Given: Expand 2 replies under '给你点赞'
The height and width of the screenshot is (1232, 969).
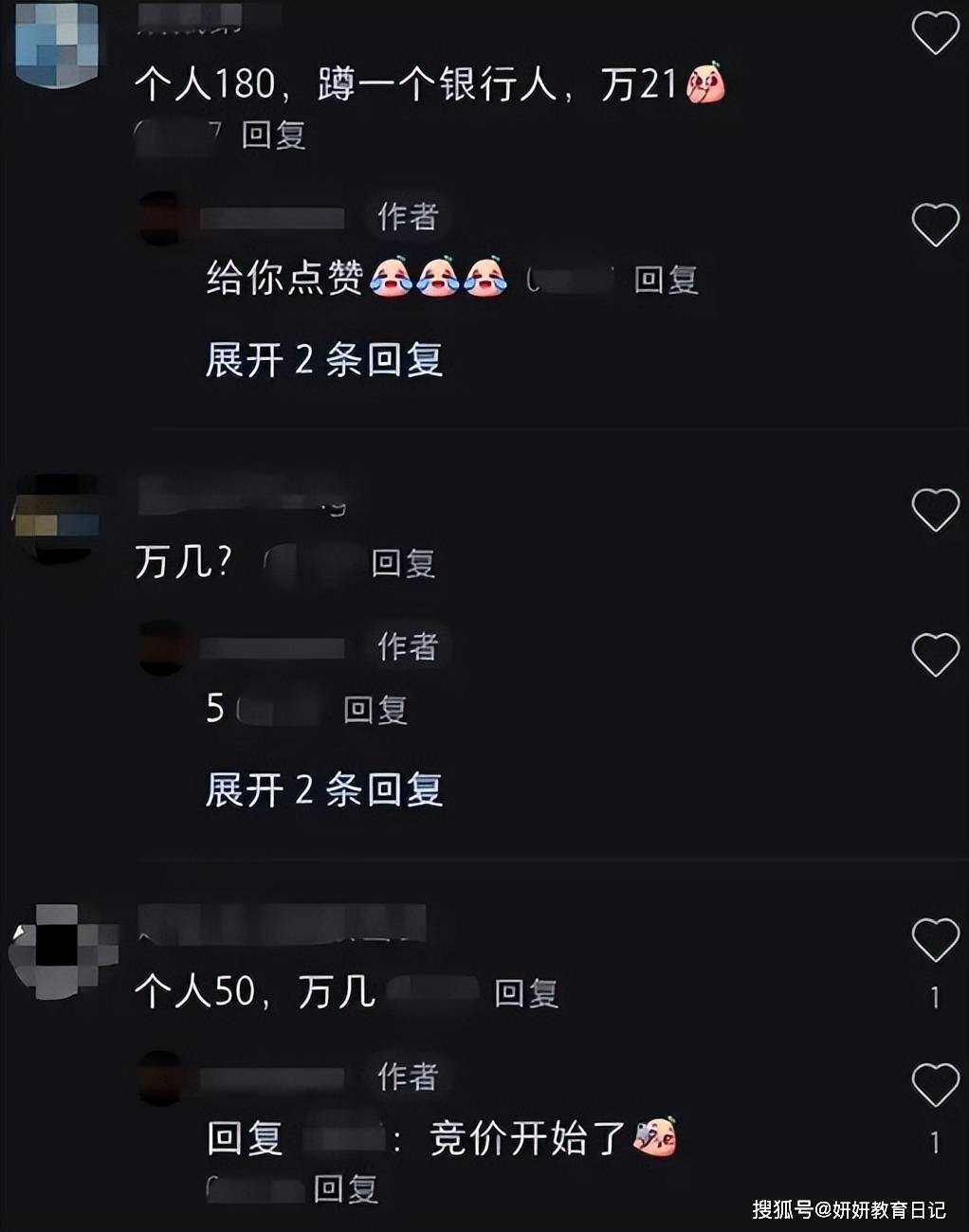Looking at the screenshot, I should point(324,360).
